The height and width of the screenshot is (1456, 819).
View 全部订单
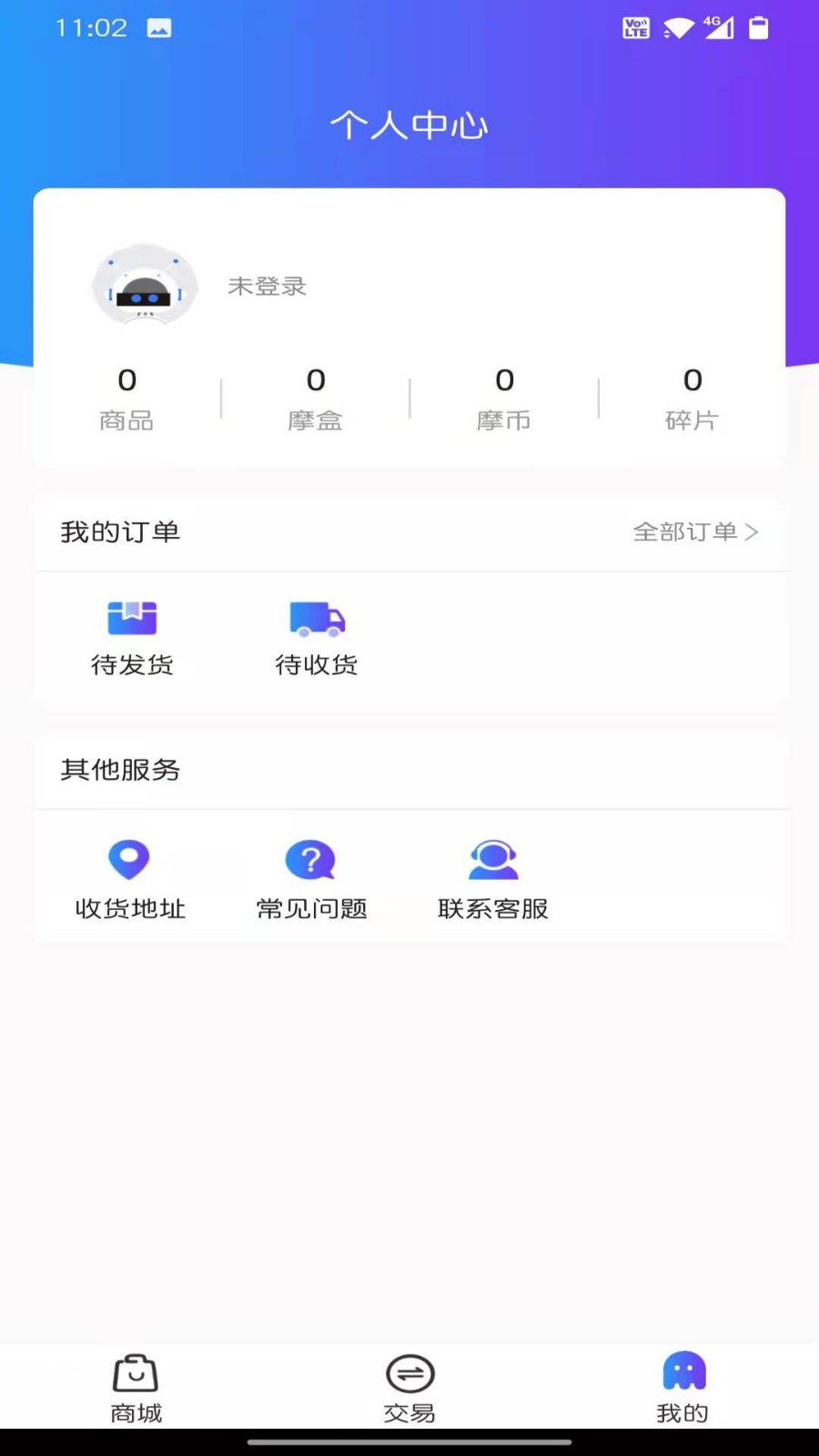point(695,531)
